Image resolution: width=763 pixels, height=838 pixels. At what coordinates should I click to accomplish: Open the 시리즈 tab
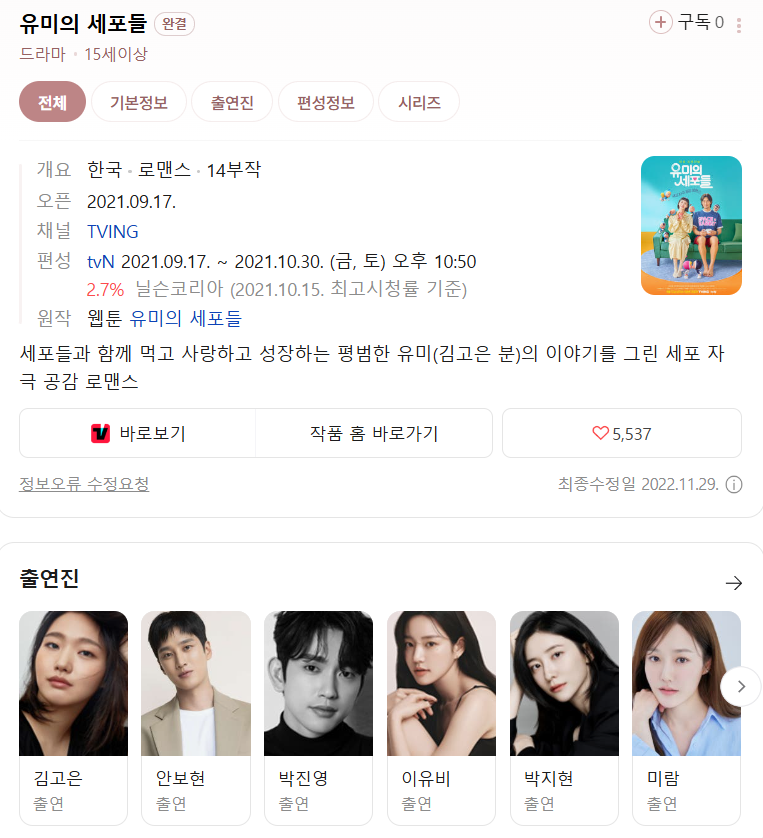coord(419,102)
